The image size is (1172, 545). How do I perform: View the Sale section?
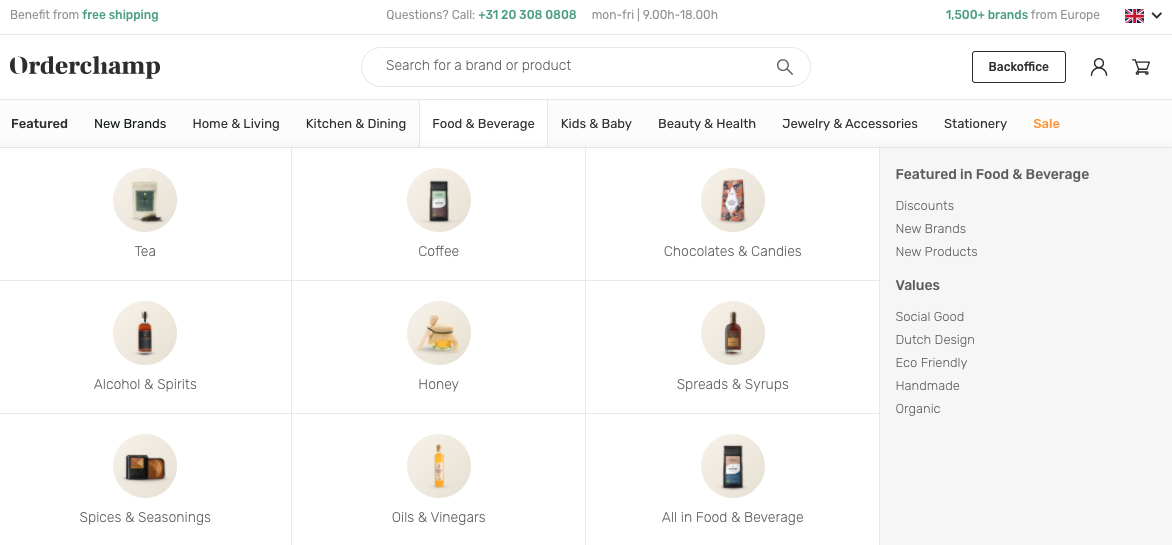point(1046,124)
